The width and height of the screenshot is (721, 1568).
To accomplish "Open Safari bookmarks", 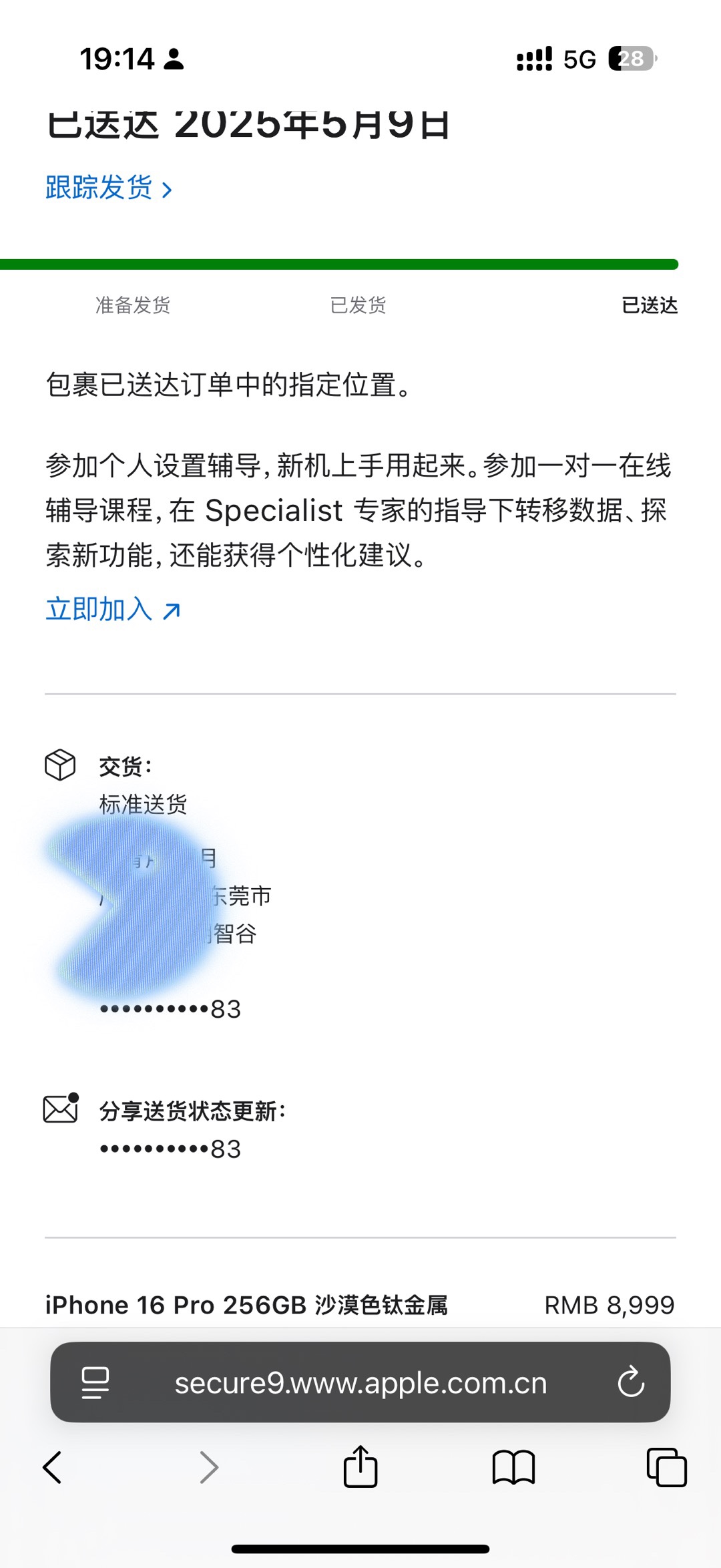I will (x=513, y=1467).
